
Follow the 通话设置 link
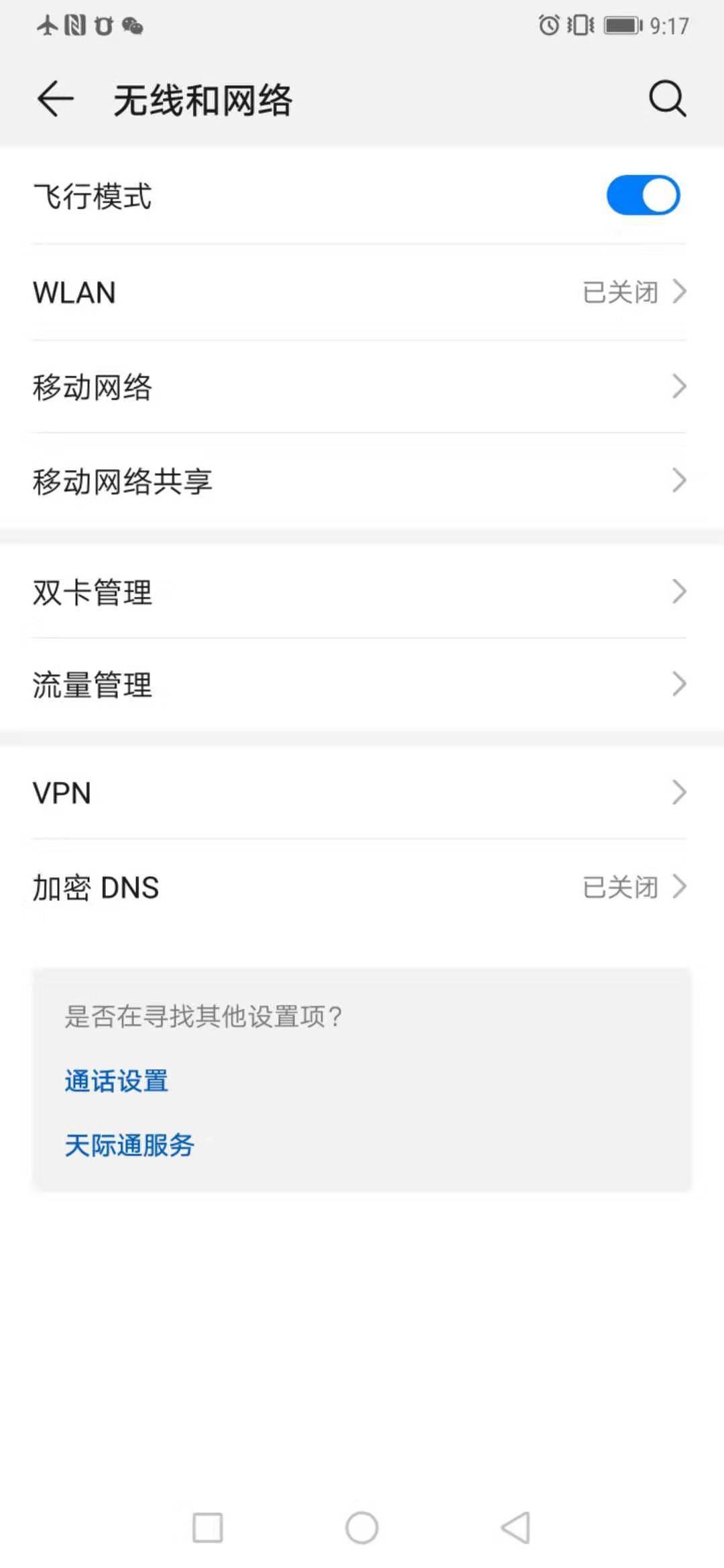(117, 1081)
